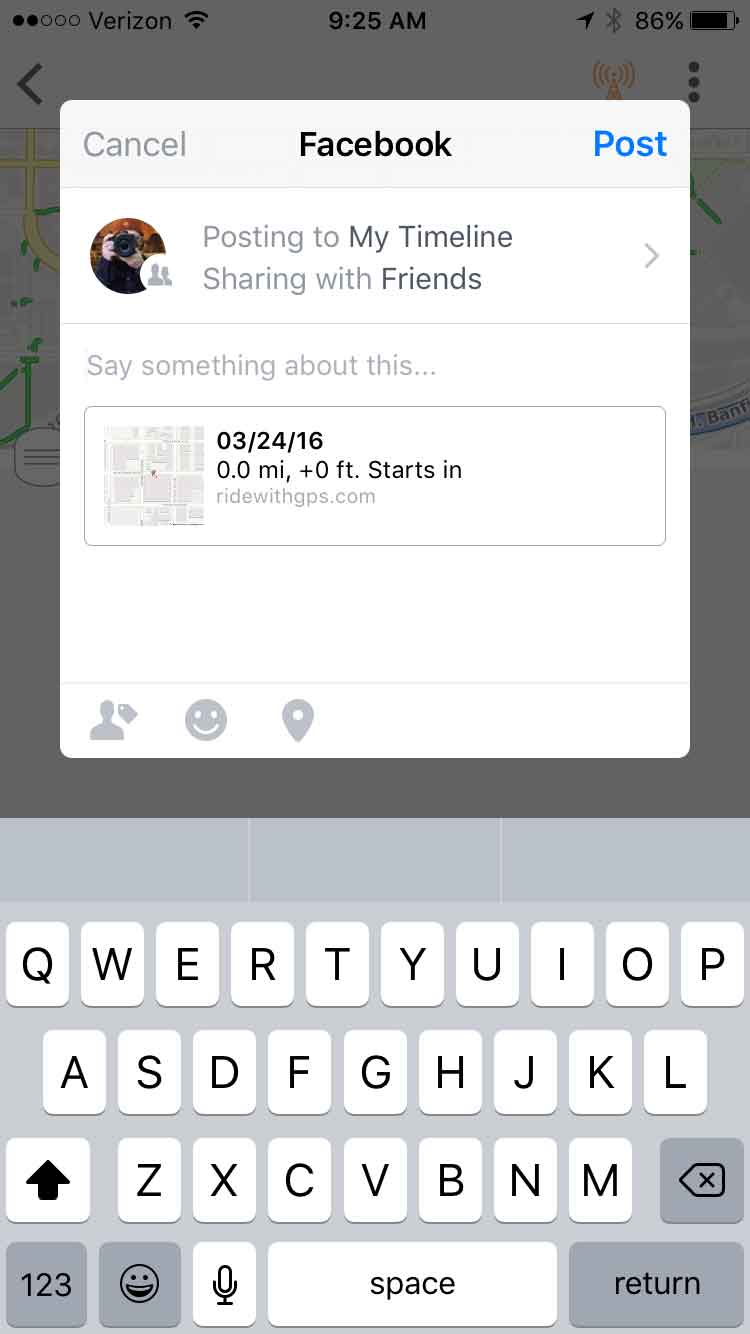Tap the keyboard microphone dictation key
This screenshot has height=1334, width=750.
[225, 1284]
